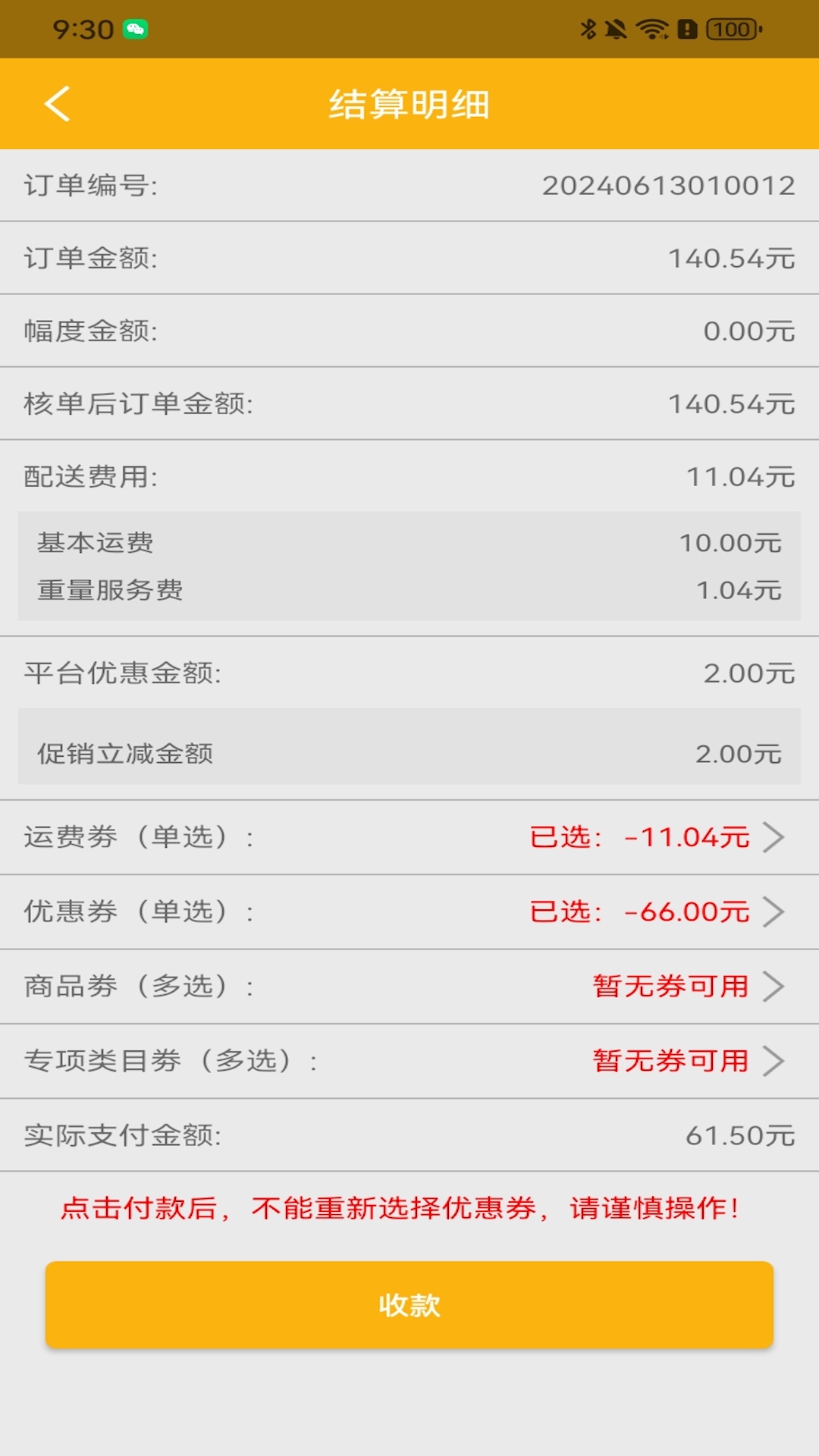Go back from 结算明细 page

[x=58, y=104]
